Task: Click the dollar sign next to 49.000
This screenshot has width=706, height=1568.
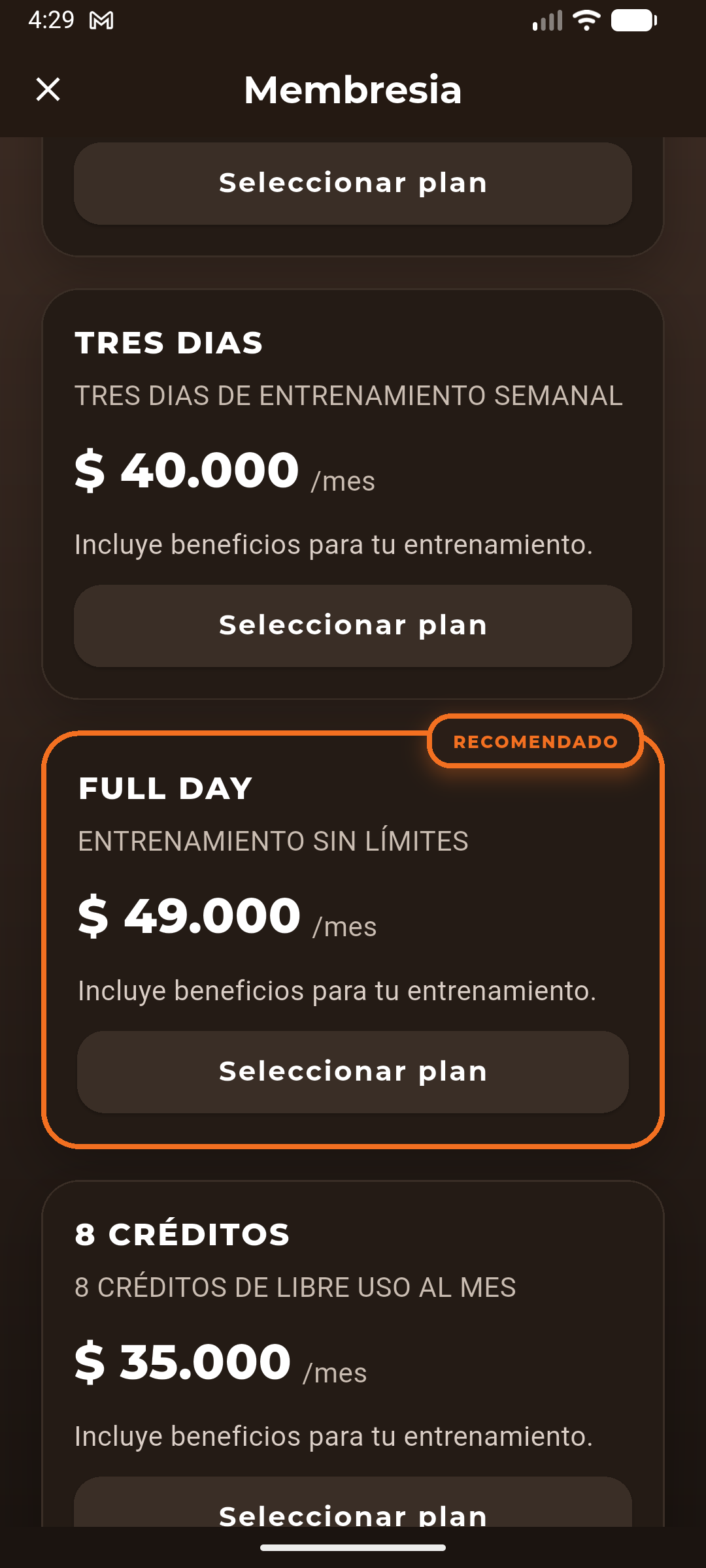Action: pyautogui.click(x=92, y=915)
